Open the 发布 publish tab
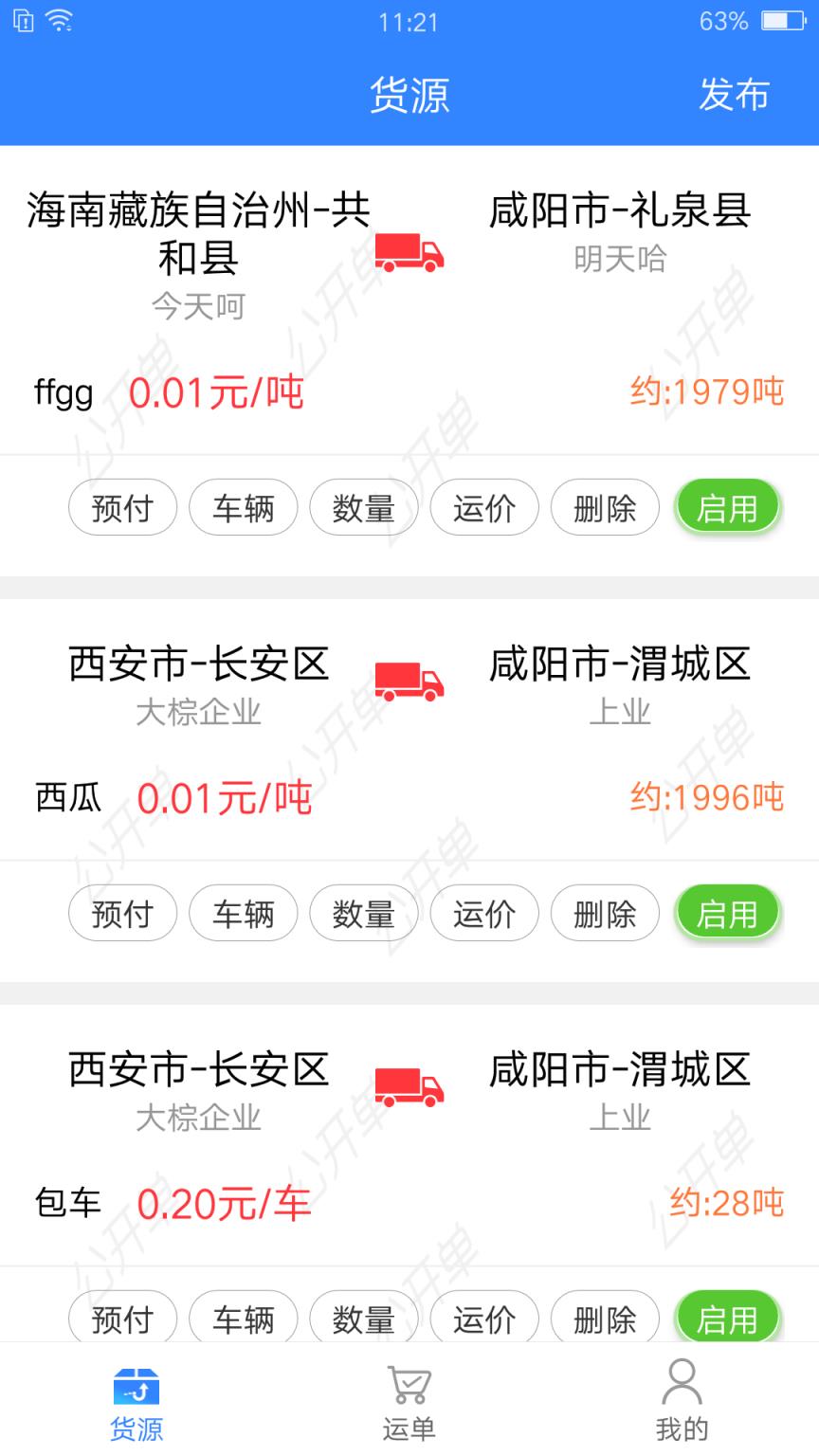 (x=735, y=97)
